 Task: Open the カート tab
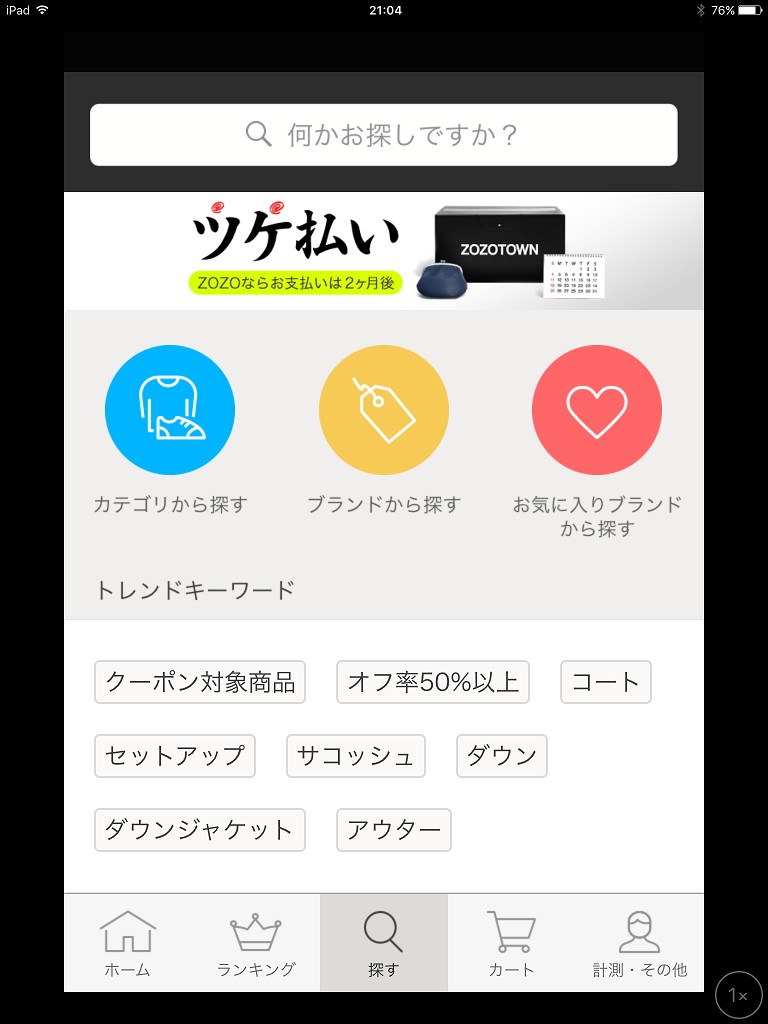click(511, 943)
